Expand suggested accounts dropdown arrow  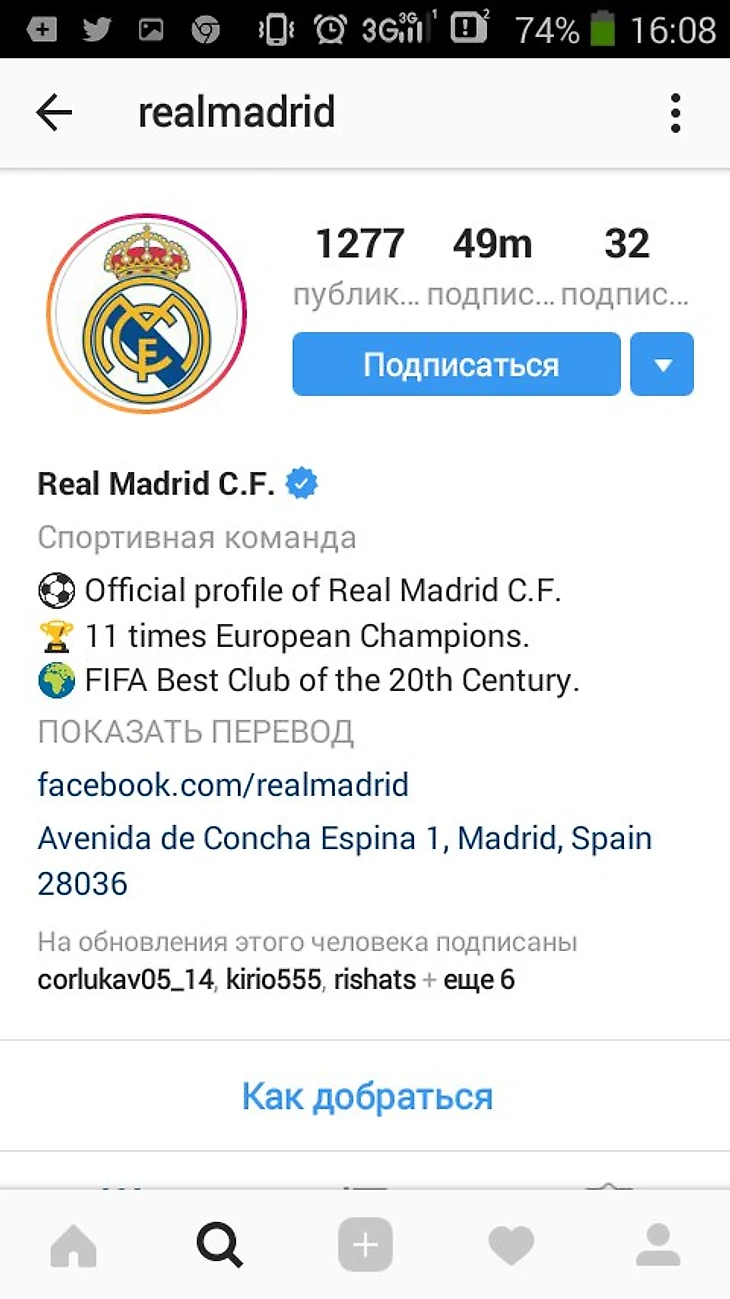[662, 364]
